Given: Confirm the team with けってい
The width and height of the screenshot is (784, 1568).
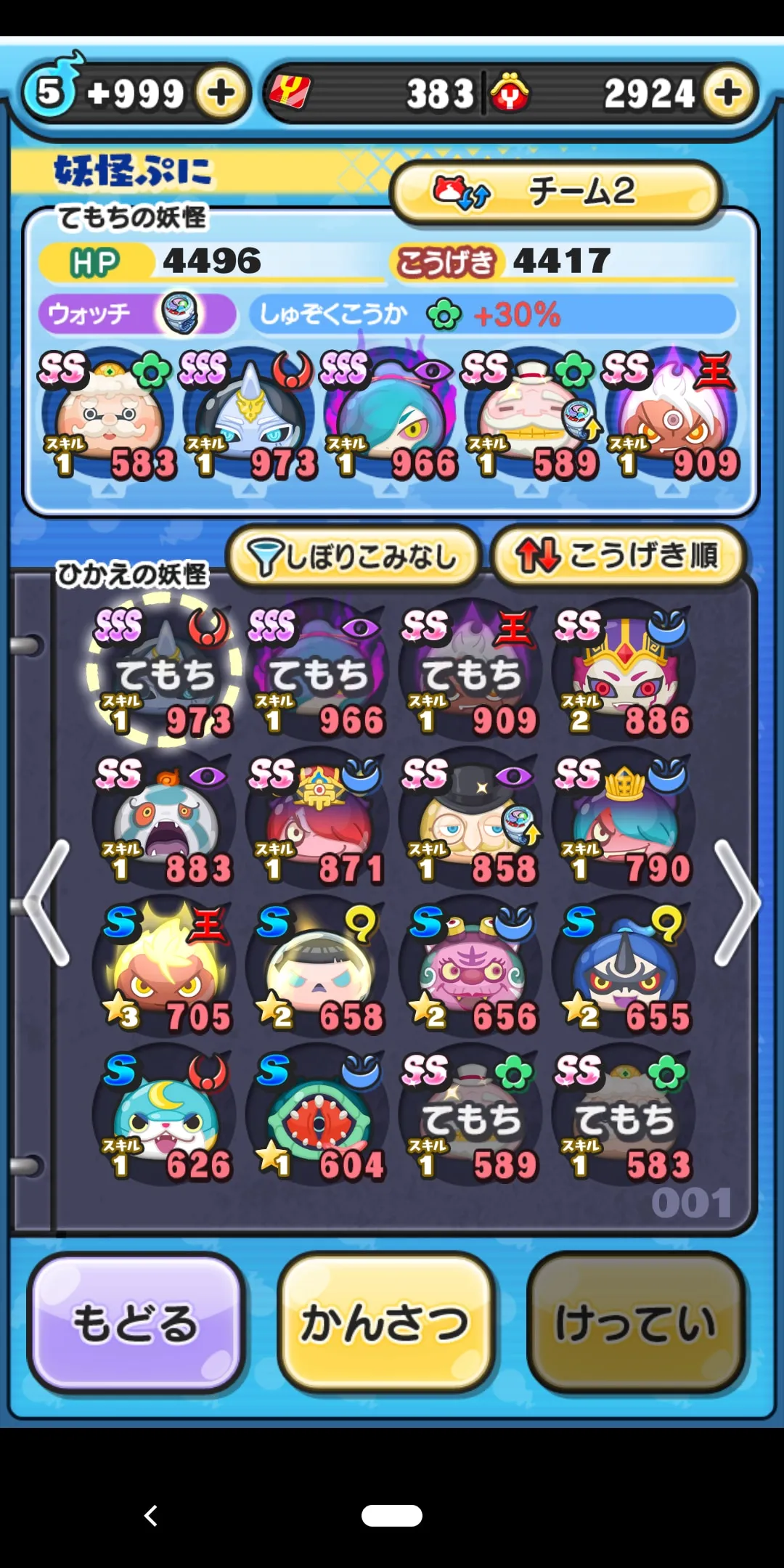Looking at the screenshot, I should pyautogui.click(x=636, y=1323).
